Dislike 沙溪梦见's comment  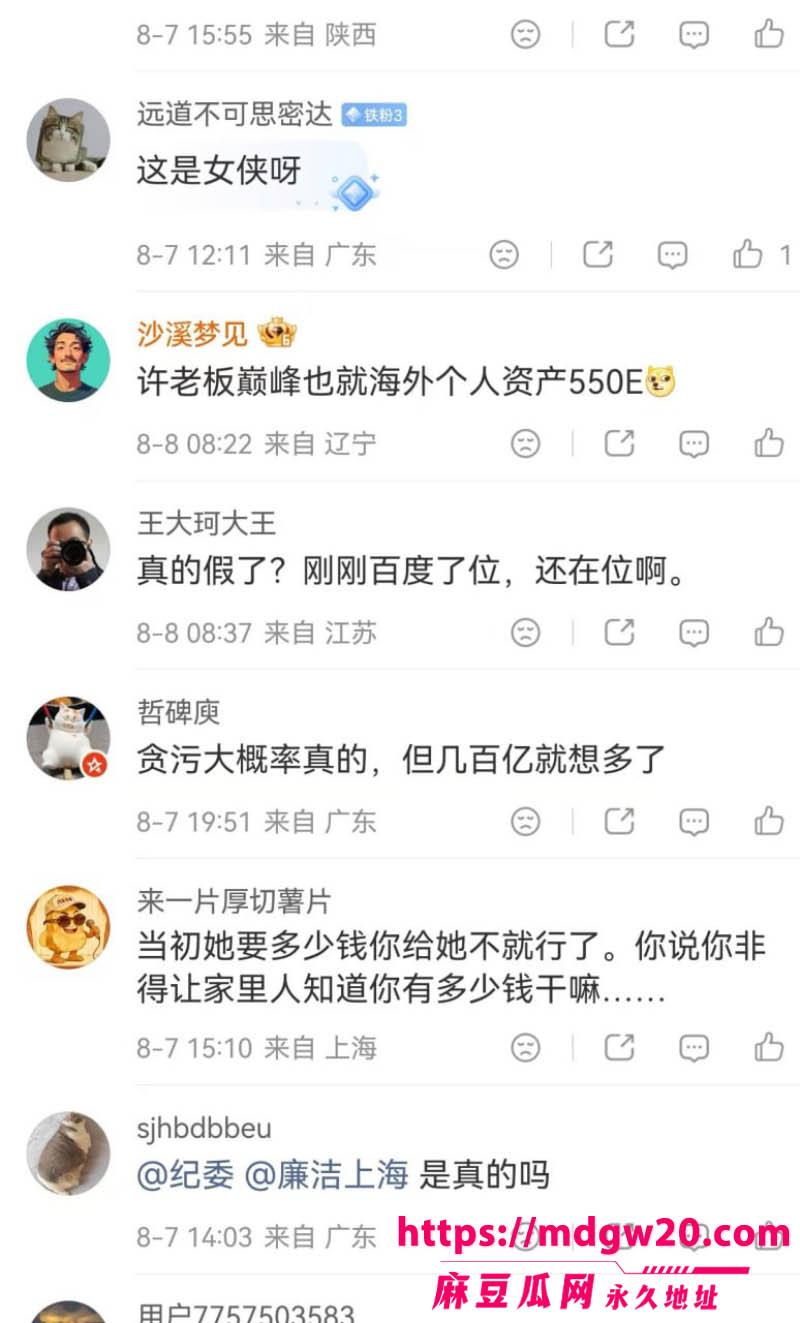click(x=525, y=443)
